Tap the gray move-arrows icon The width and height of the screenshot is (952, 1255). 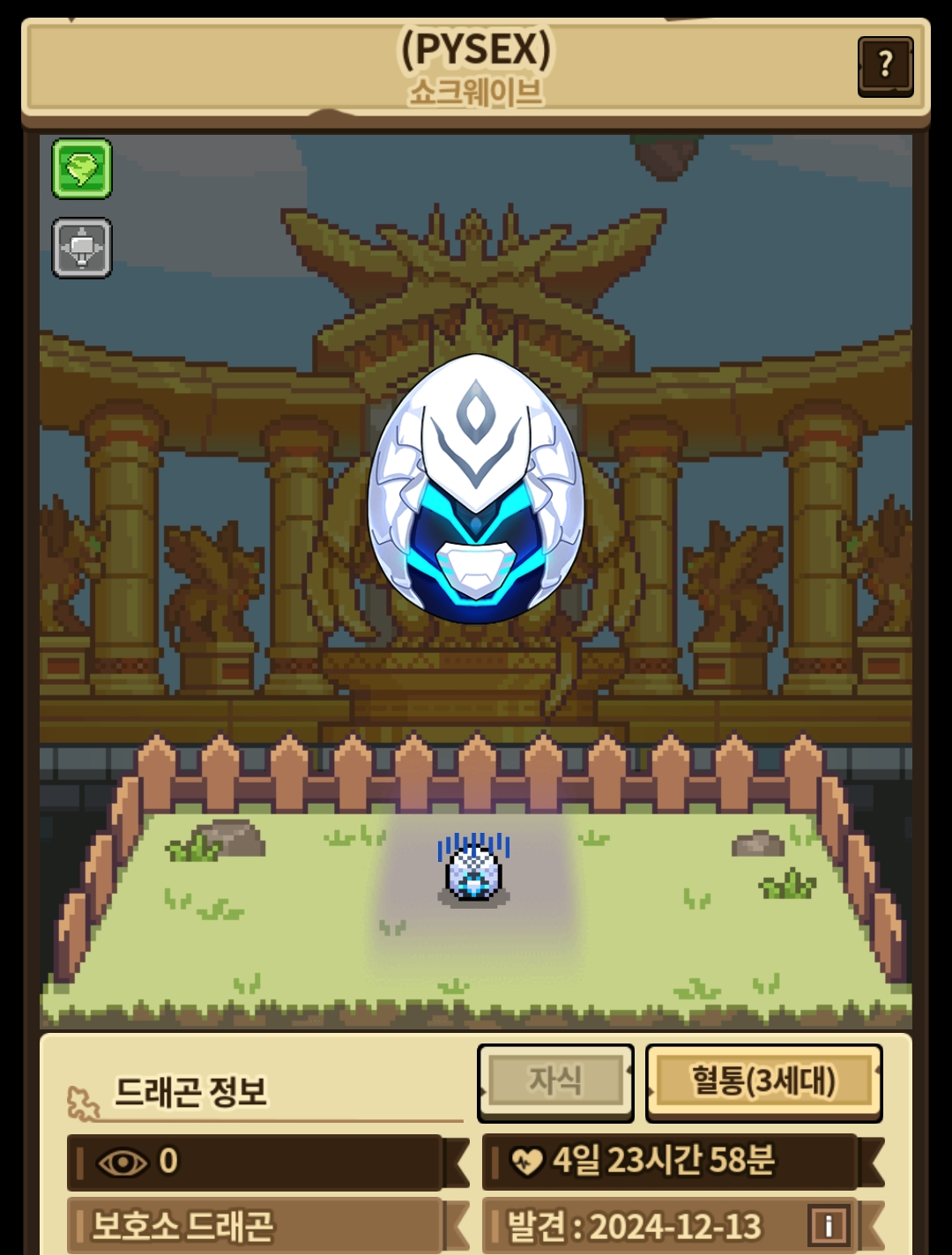(x=82, y=249)
